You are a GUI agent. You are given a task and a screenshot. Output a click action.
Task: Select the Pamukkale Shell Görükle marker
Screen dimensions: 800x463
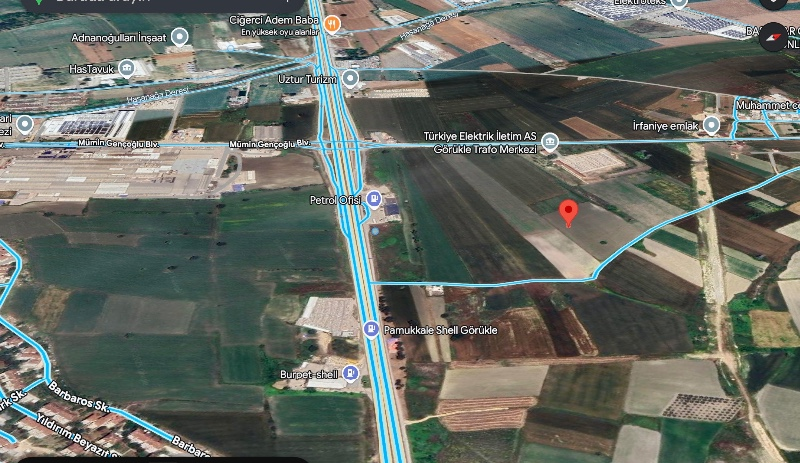(371, 329)
